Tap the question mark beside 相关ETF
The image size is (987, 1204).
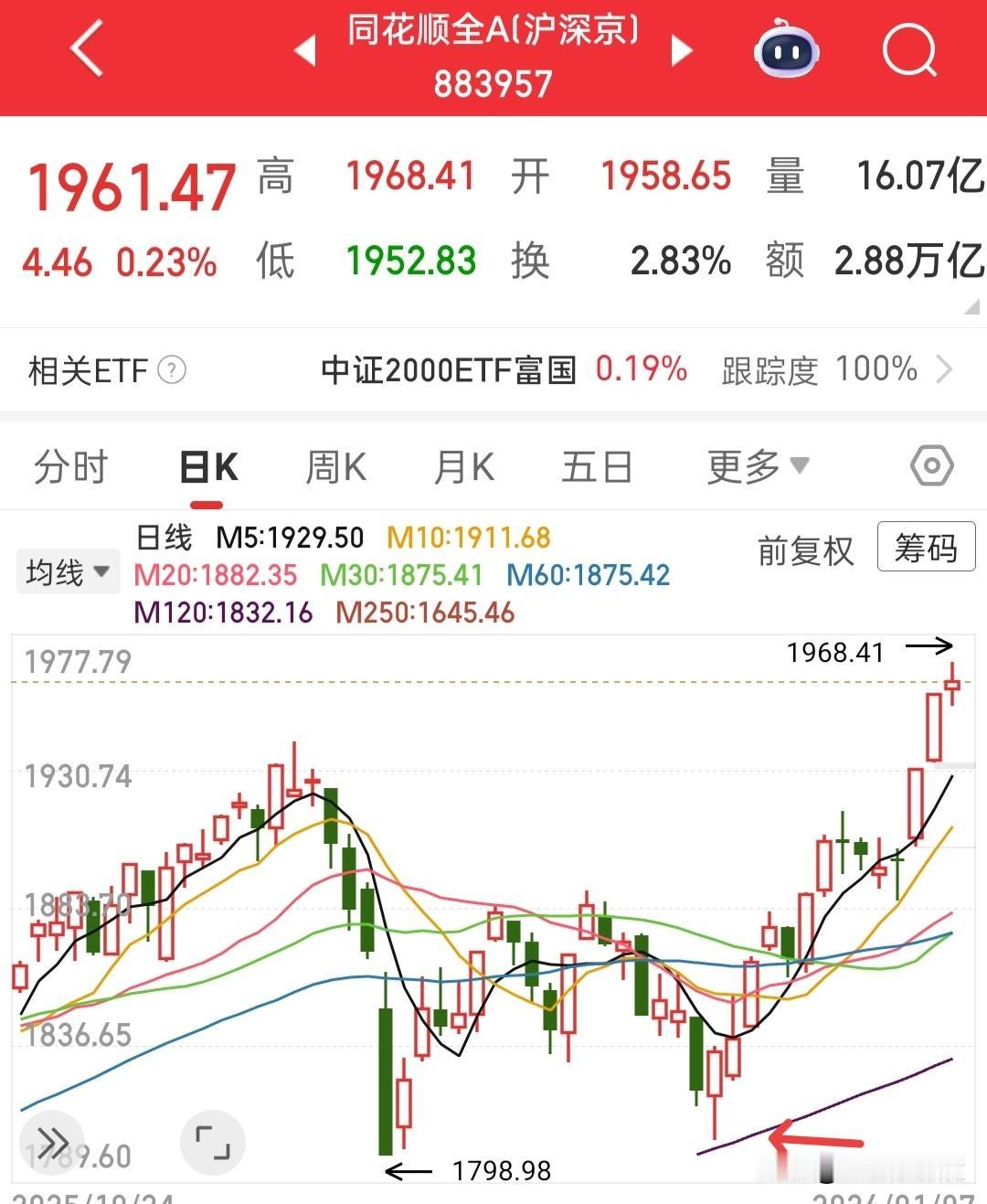click(172, 371)
